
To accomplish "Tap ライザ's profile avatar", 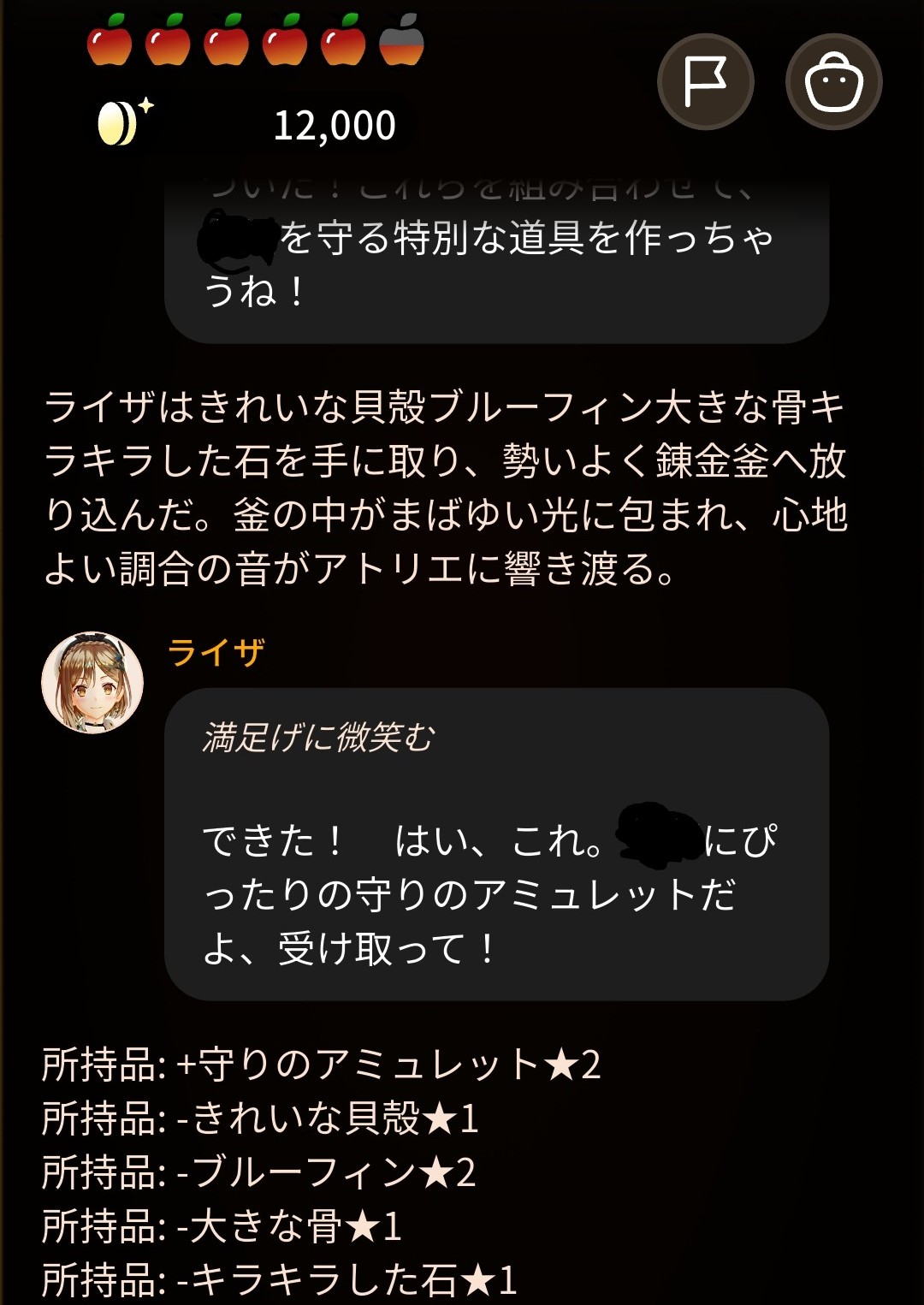I will click(92, 682).
